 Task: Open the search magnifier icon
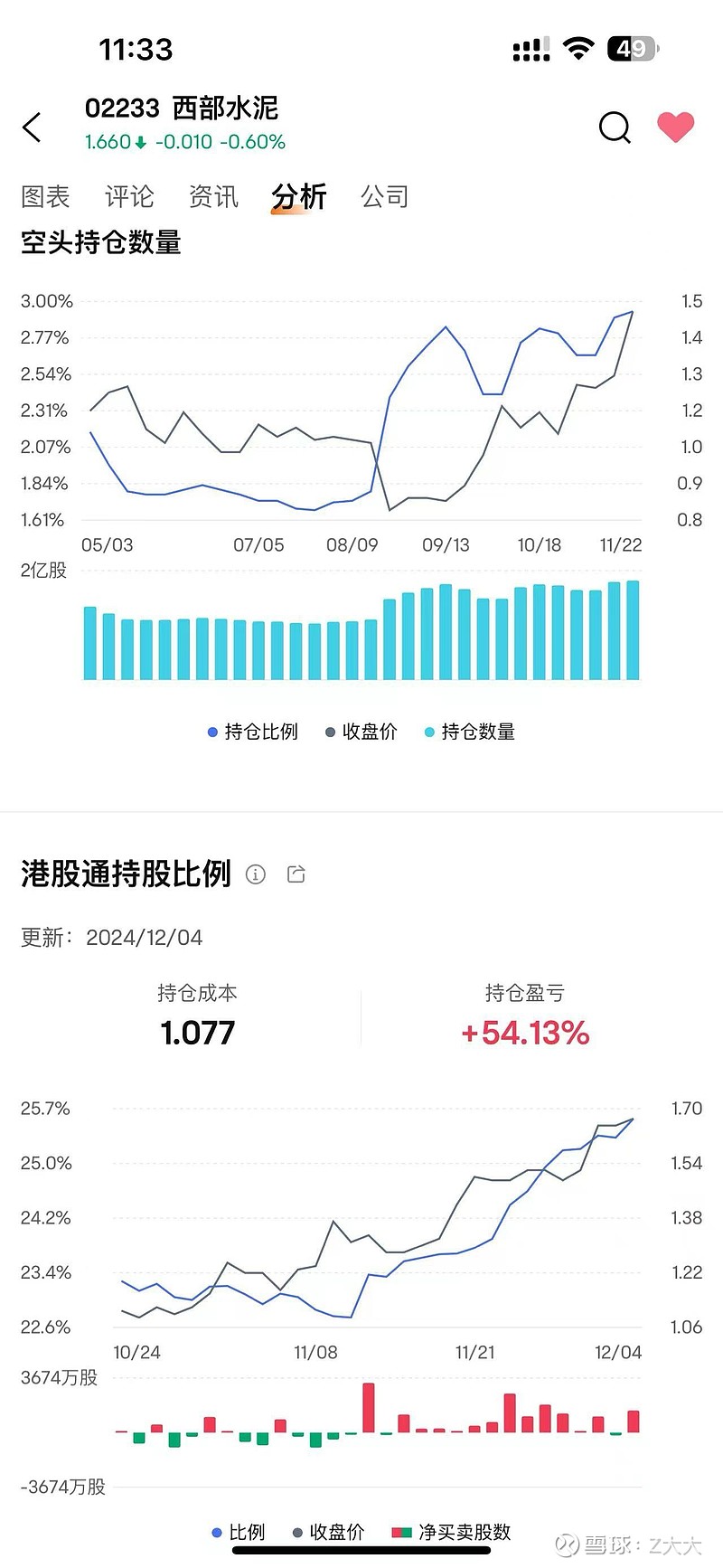pyautogui.click(x=615, y=128)
